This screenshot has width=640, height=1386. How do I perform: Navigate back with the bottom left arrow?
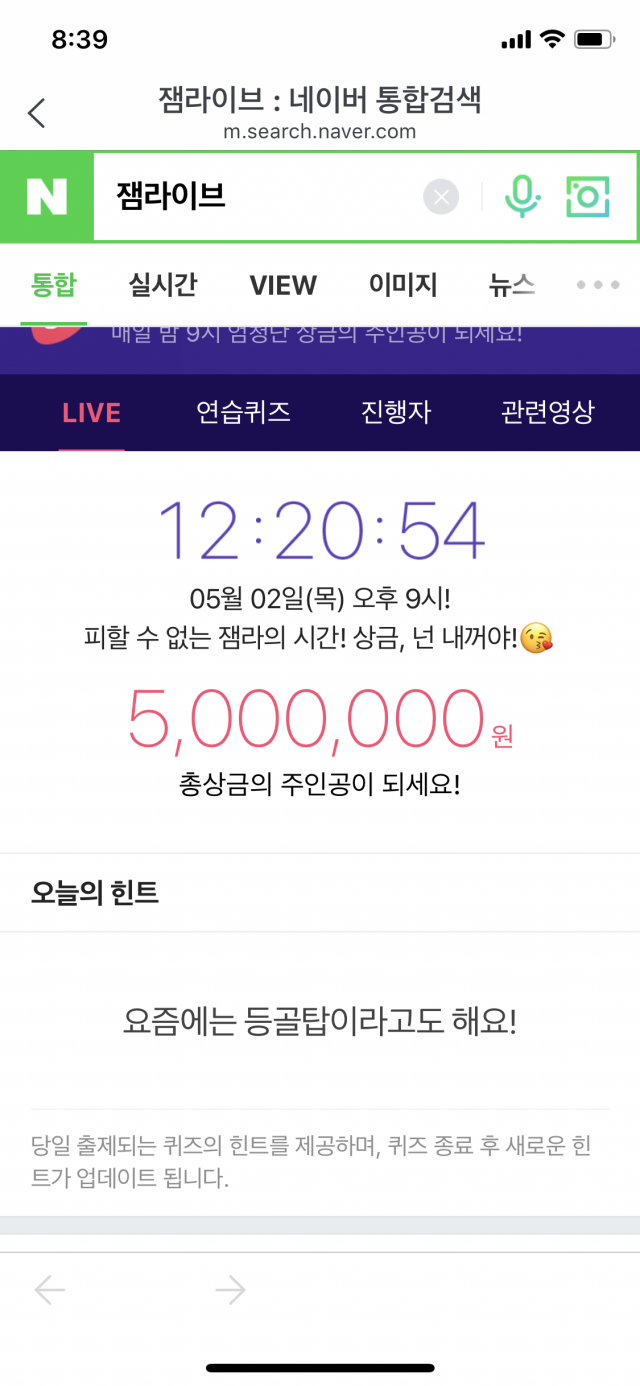coord(50,1290)
